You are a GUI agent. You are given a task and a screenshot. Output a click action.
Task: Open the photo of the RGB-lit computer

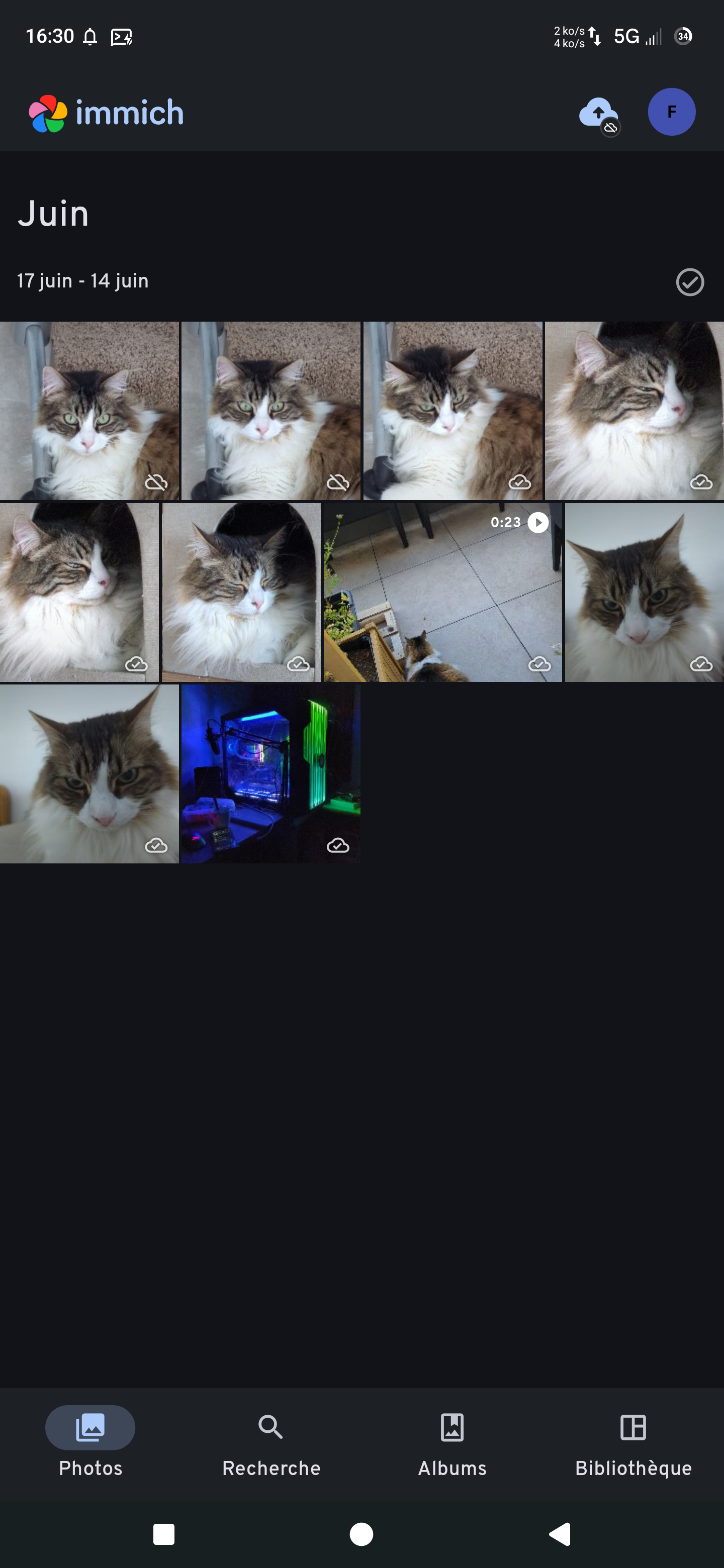pos(270,773)
